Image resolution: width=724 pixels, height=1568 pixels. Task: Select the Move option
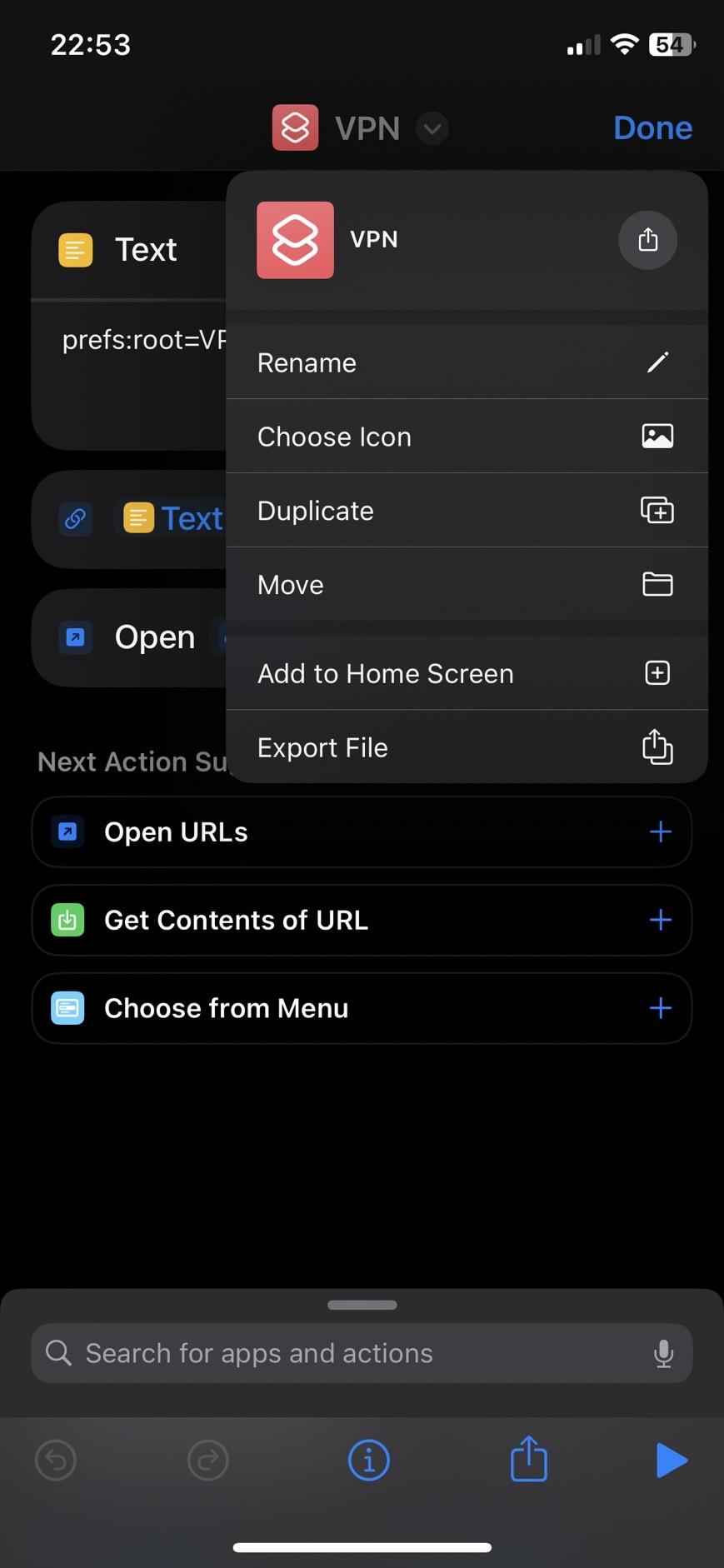point(467,584)
